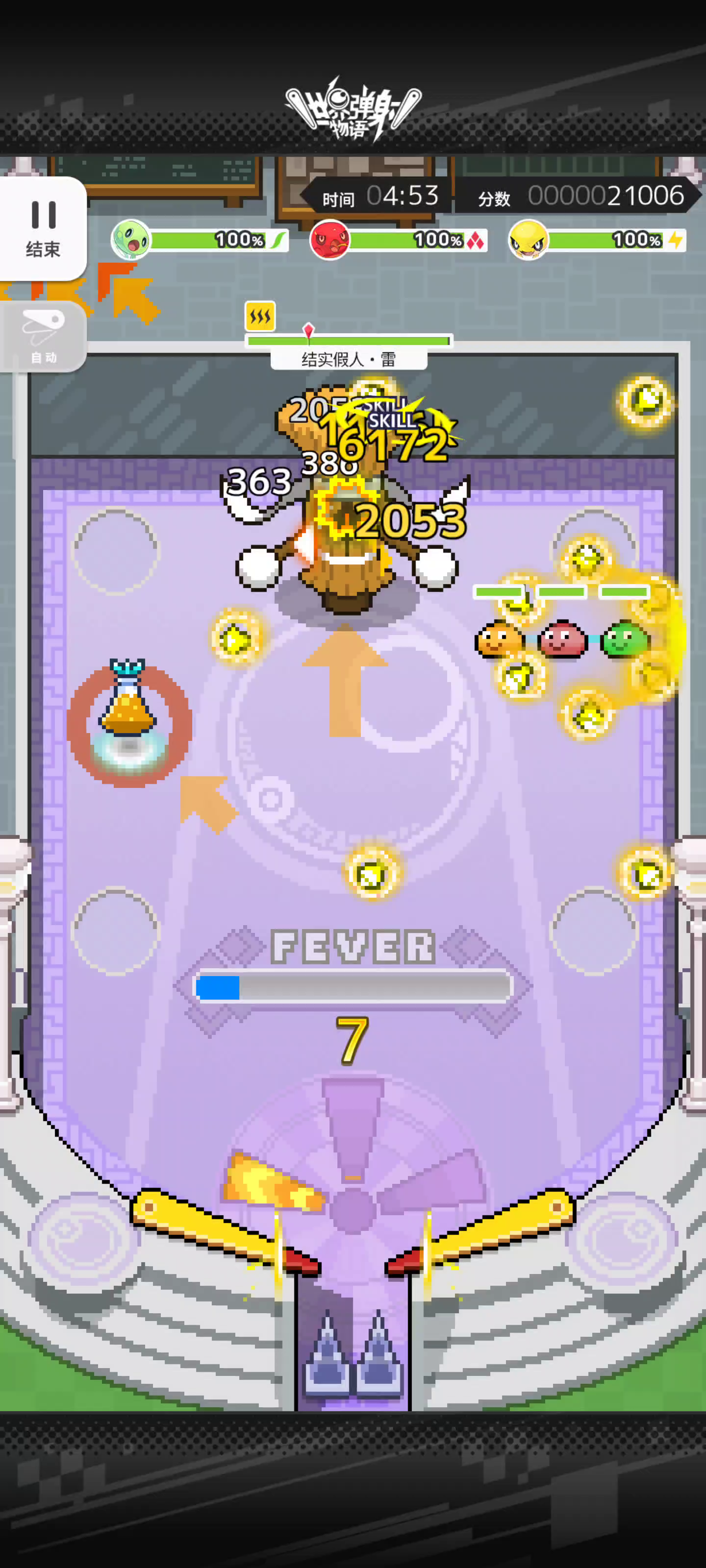Activate the green leaf character's skill
The width and height of the screenshot is (706, 1568).
coord(130,240)
